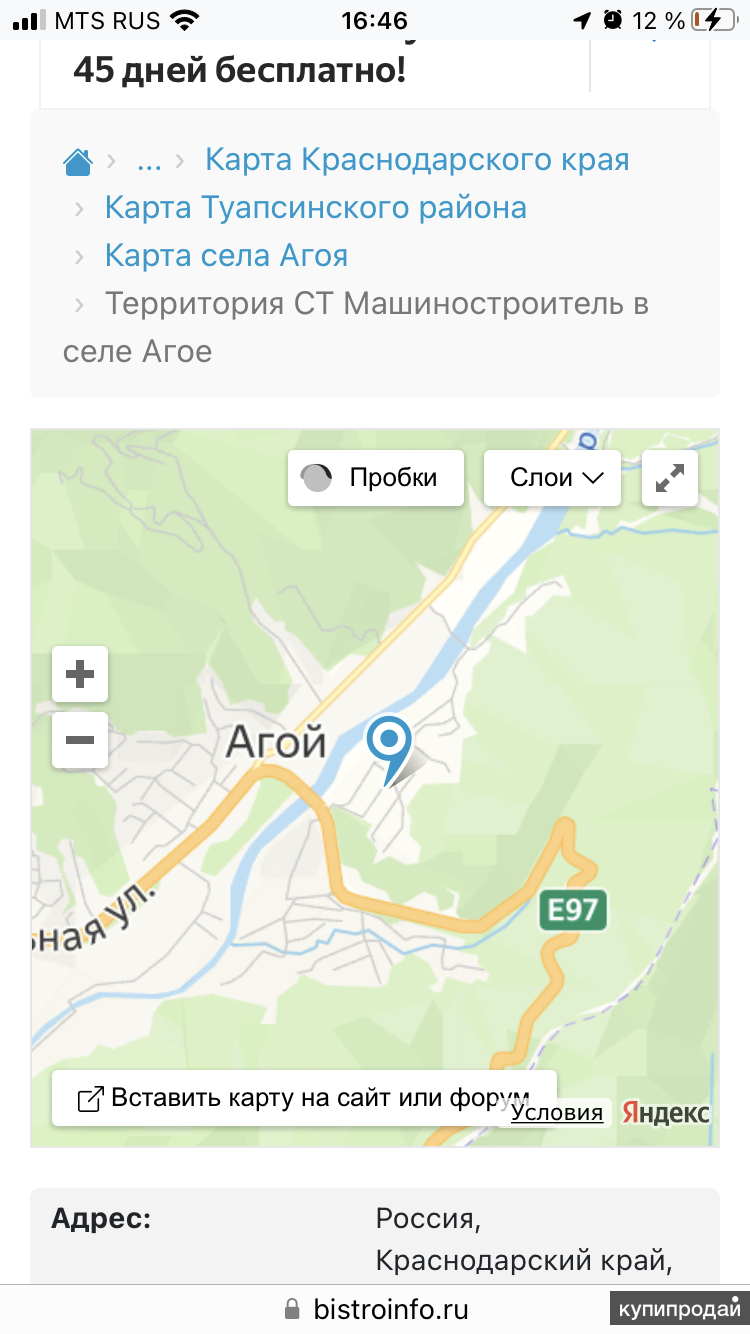The width and height of the screenshot is (750, 1334).
Task: Open Карта Краснодарского края link
Action: 417,160
